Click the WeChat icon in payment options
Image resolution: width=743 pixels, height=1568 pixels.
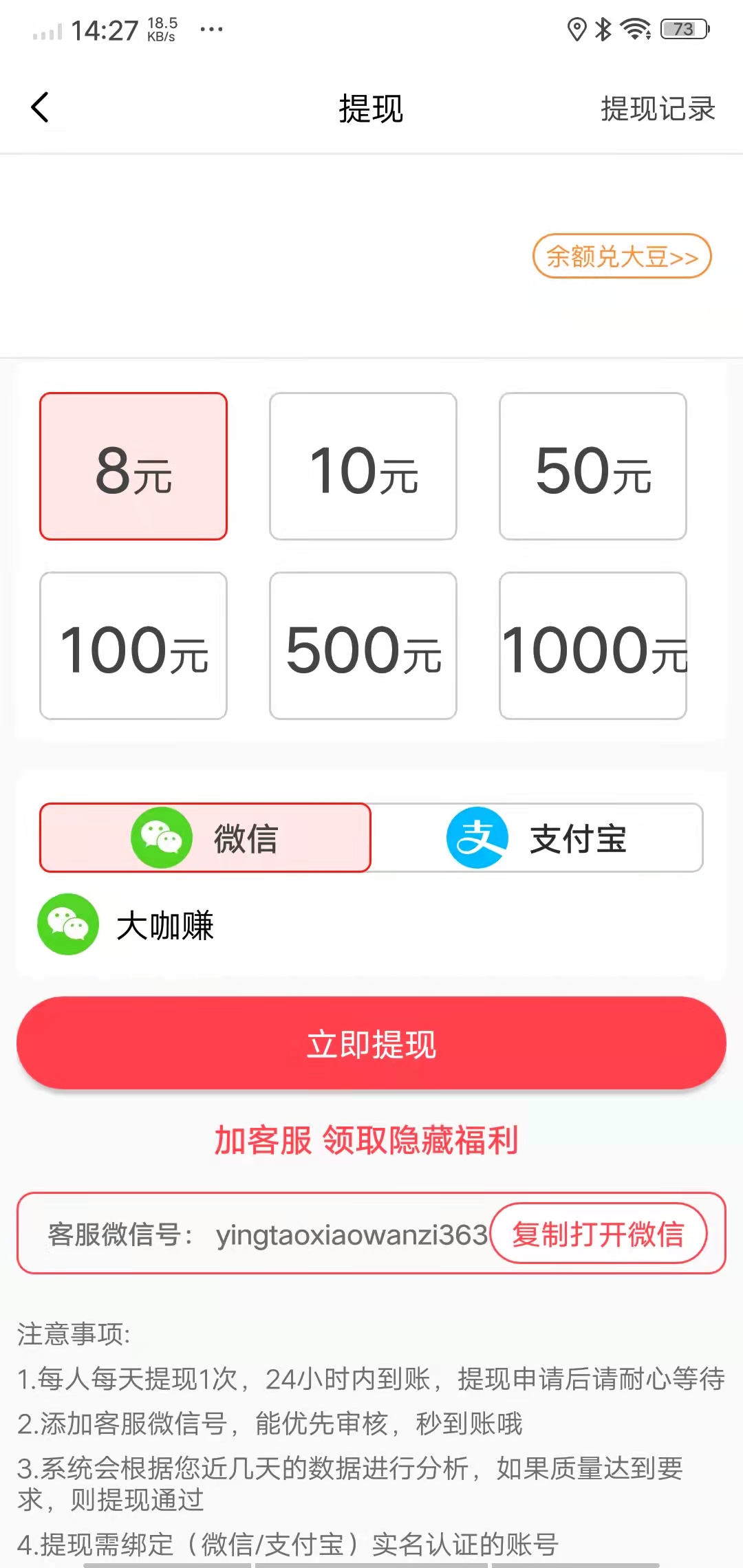[160, 838]
